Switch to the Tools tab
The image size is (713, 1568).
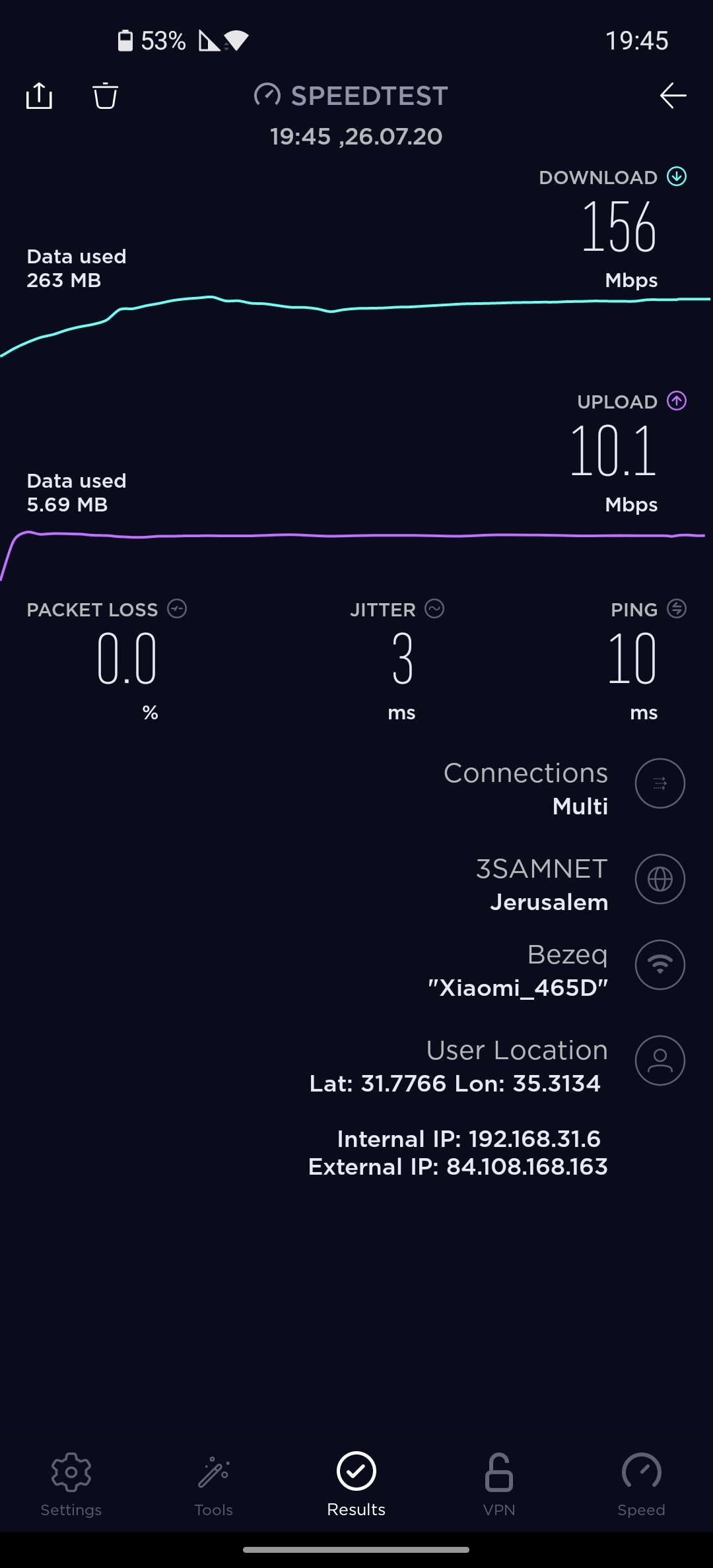(214, 1484)
